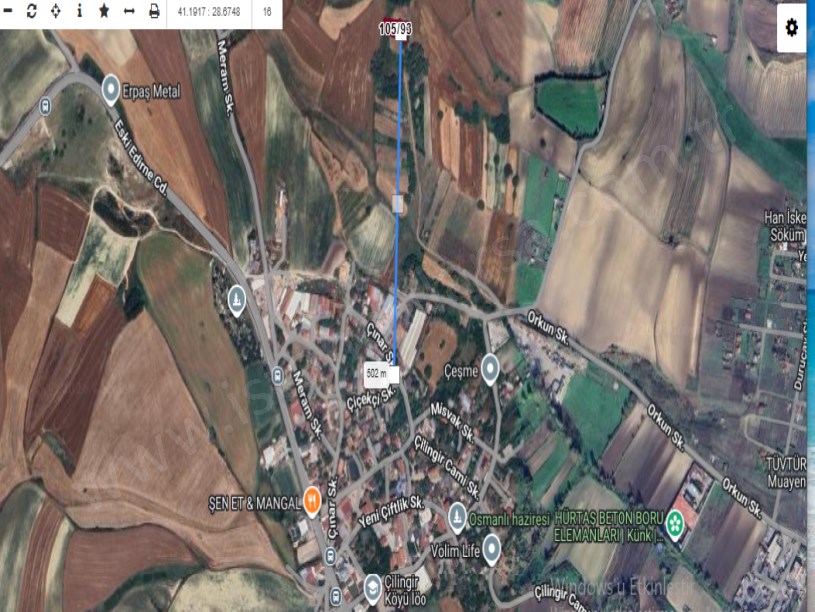Select HURTAŞ BETON BORU ELEMANLARI marker
Screen dimensions: 815x612
pos(675,523)
